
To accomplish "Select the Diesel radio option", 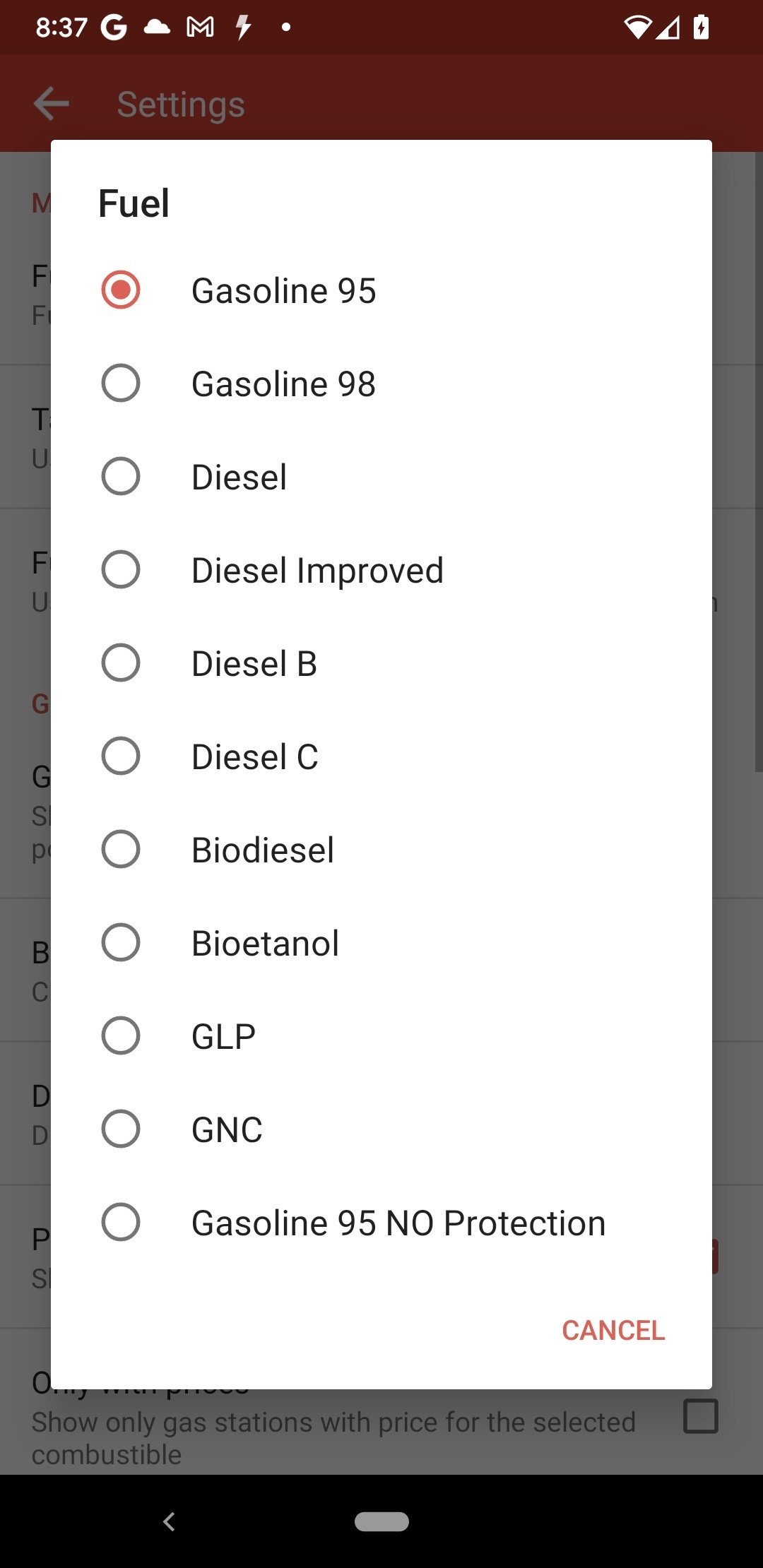I will coord(381,477).
